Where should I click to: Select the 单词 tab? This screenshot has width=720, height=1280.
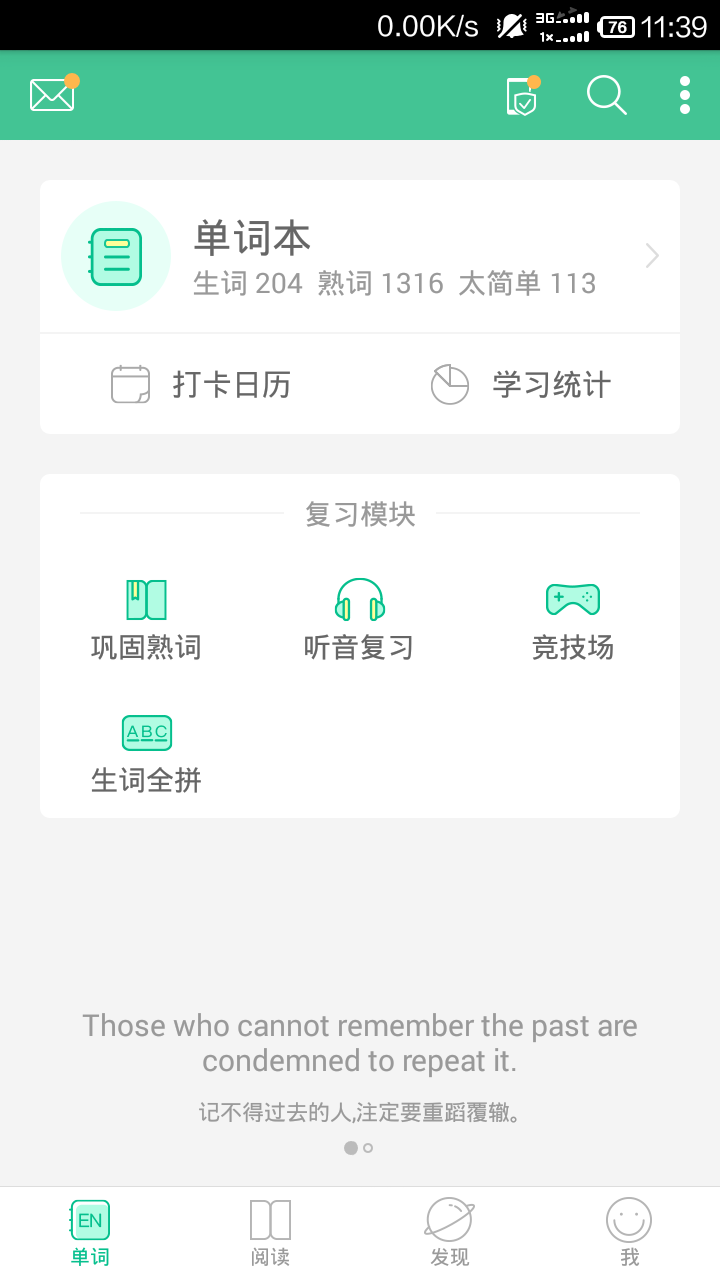(90, 1233)
